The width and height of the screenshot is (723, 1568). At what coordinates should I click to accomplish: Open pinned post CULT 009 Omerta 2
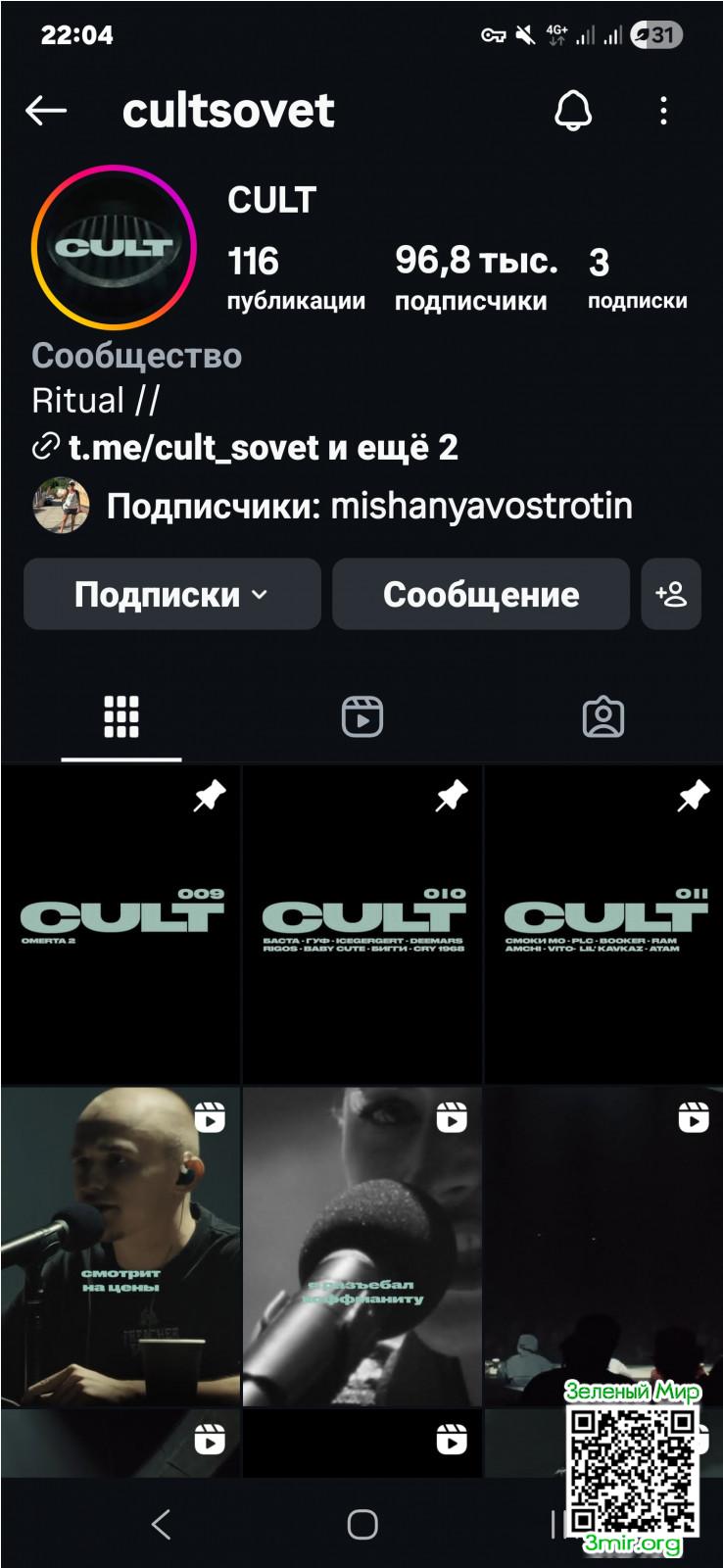coord(120,923)
